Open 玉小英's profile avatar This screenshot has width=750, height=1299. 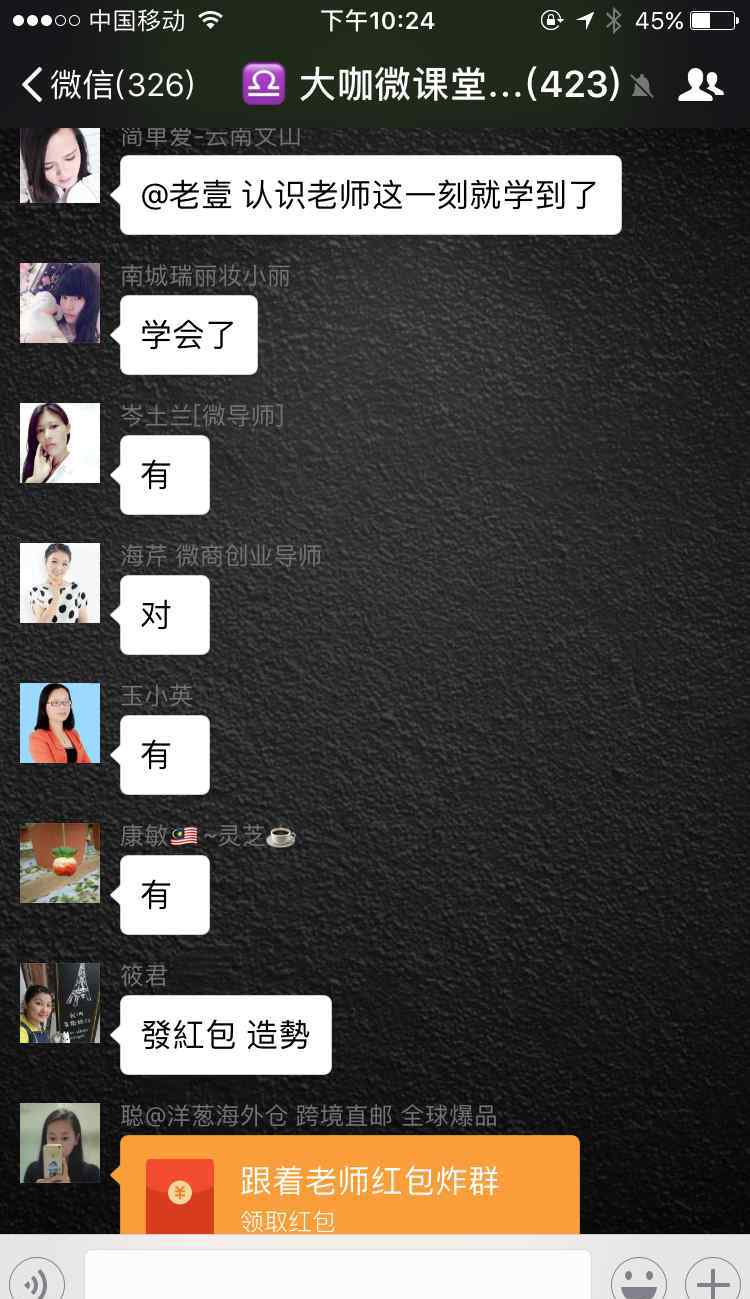click(60, 723)
